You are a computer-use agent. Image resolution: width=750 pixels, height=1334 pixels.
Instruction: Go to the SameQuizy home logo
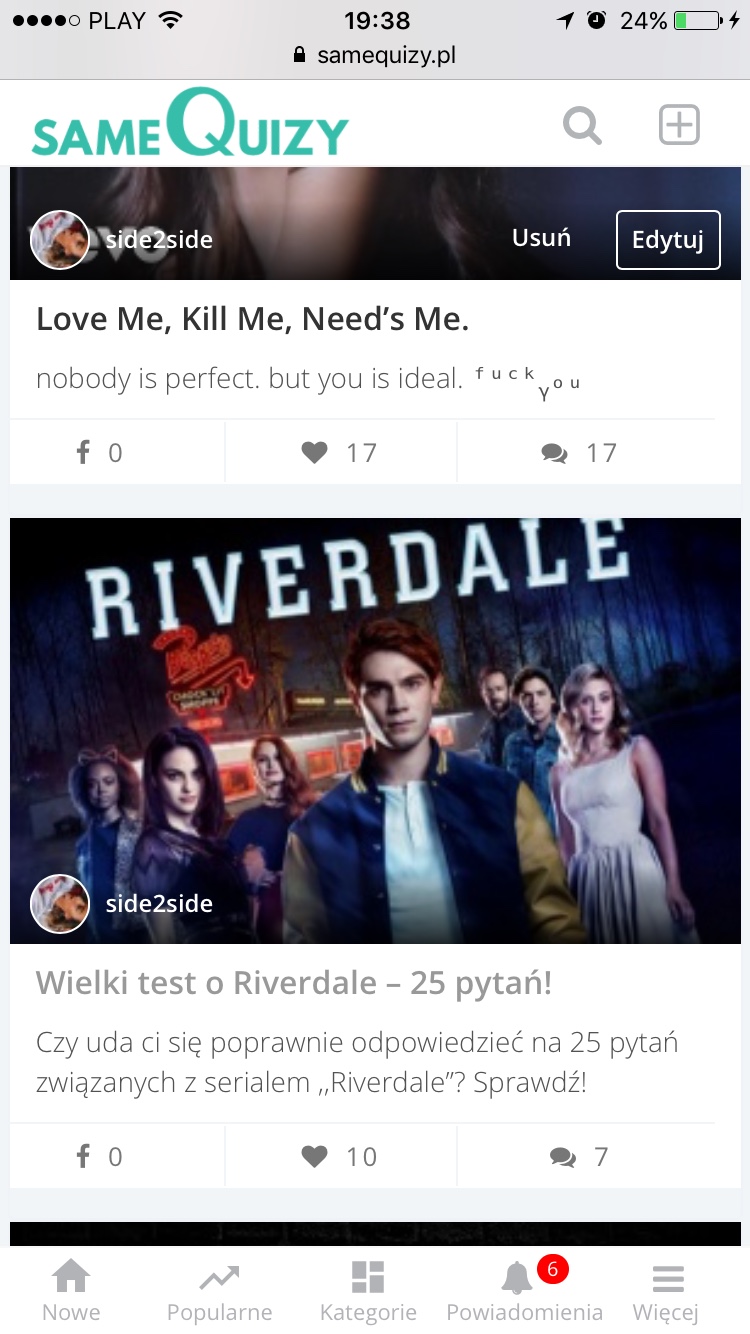tap(190, 125)
